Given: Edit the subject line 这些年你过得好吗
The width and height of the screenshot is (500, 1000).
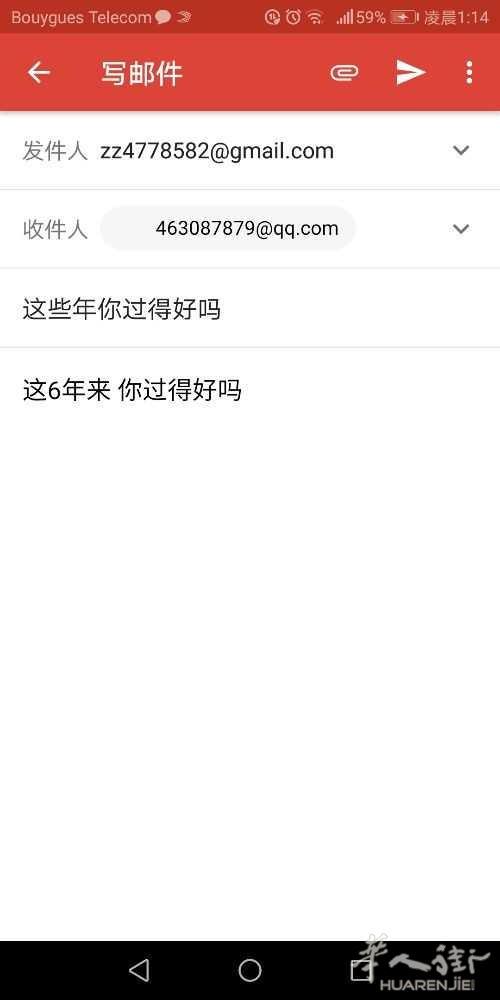Looking at the screenshot, I should pyautogui.click(x=250, y=309).
